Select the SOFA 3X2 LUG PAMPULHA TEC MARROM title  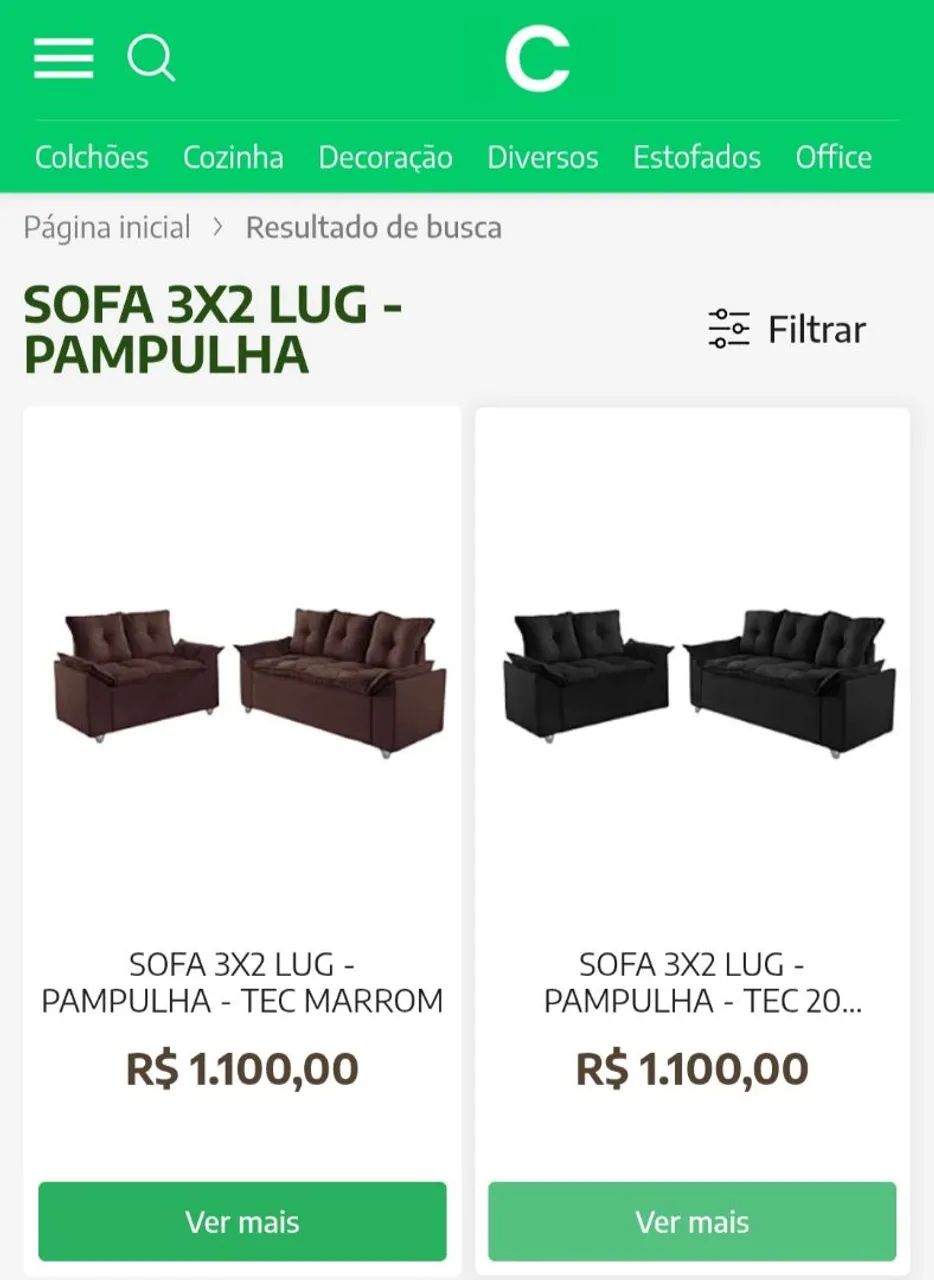click(x=241, y=984)
